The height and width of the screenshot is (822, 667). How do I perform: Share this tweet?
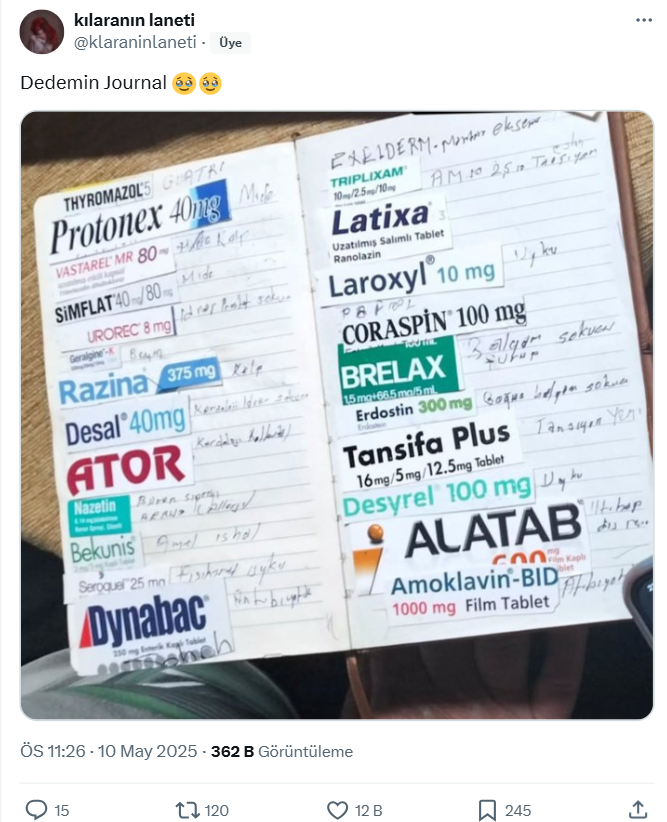click(x=637, y=809)
